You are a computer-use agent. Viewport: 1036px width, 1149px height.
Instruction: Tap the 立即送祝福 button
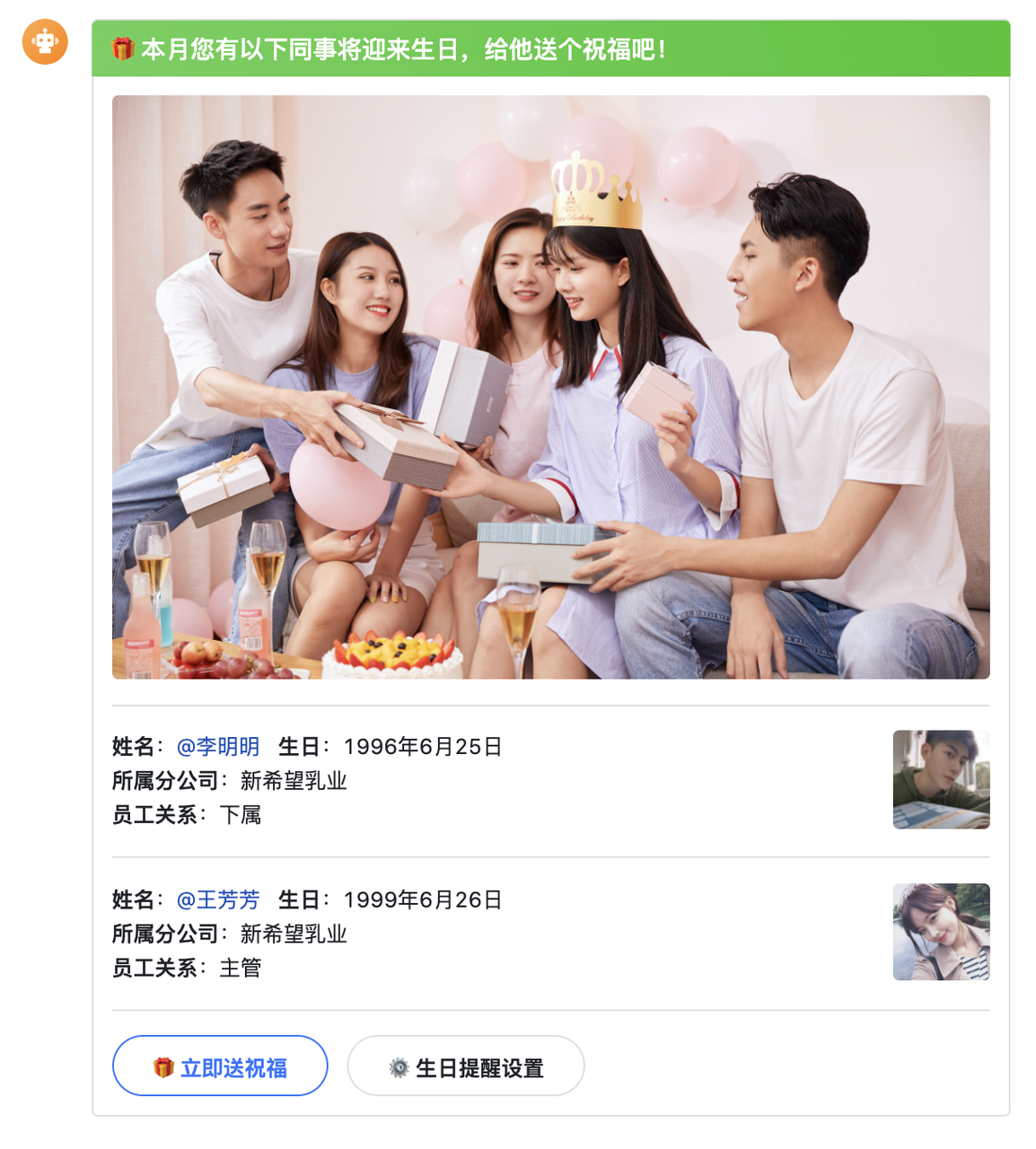pyautogui.click(x=220, y=1066)
